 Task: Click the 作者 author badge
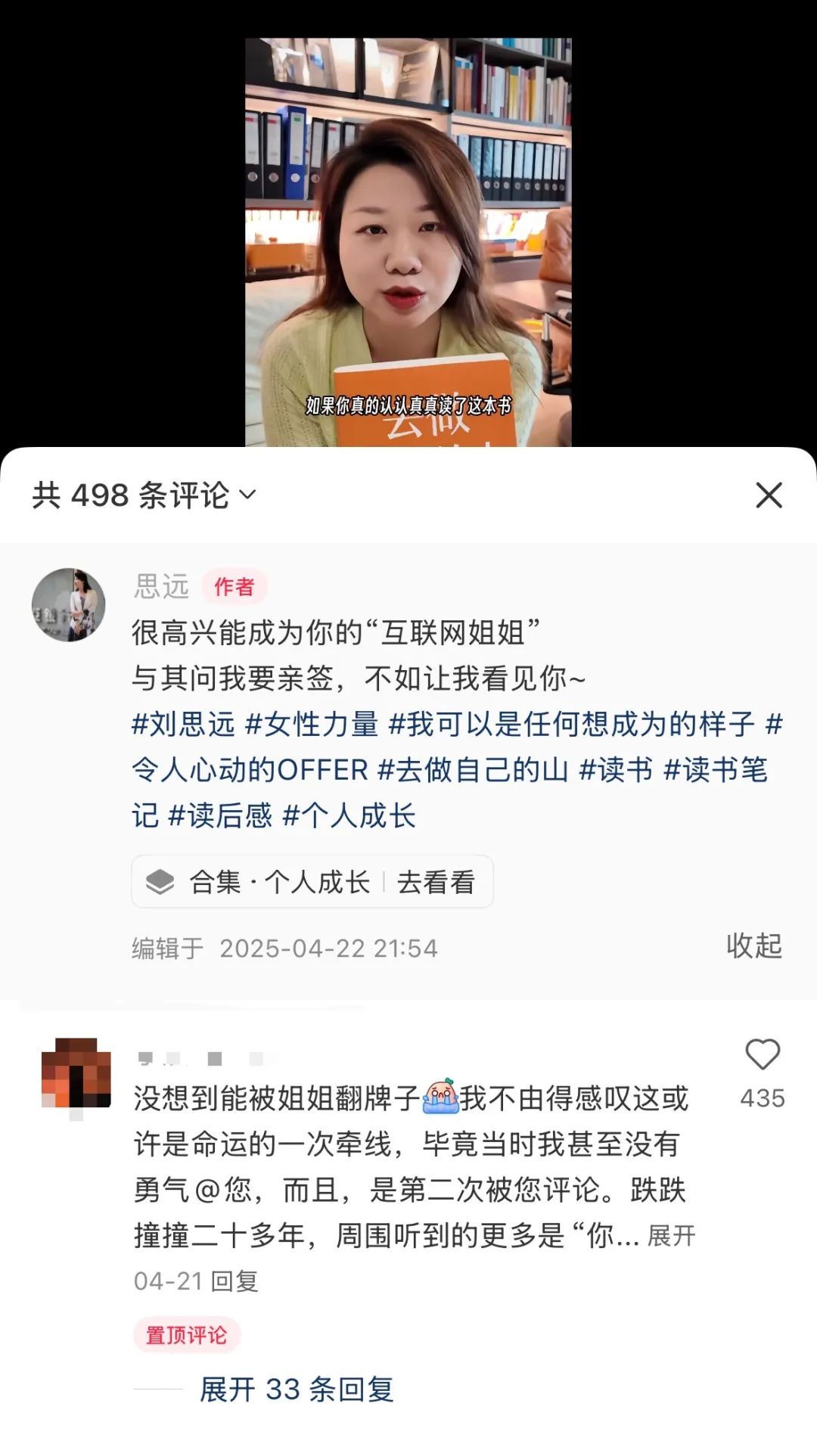click(237, 585)
